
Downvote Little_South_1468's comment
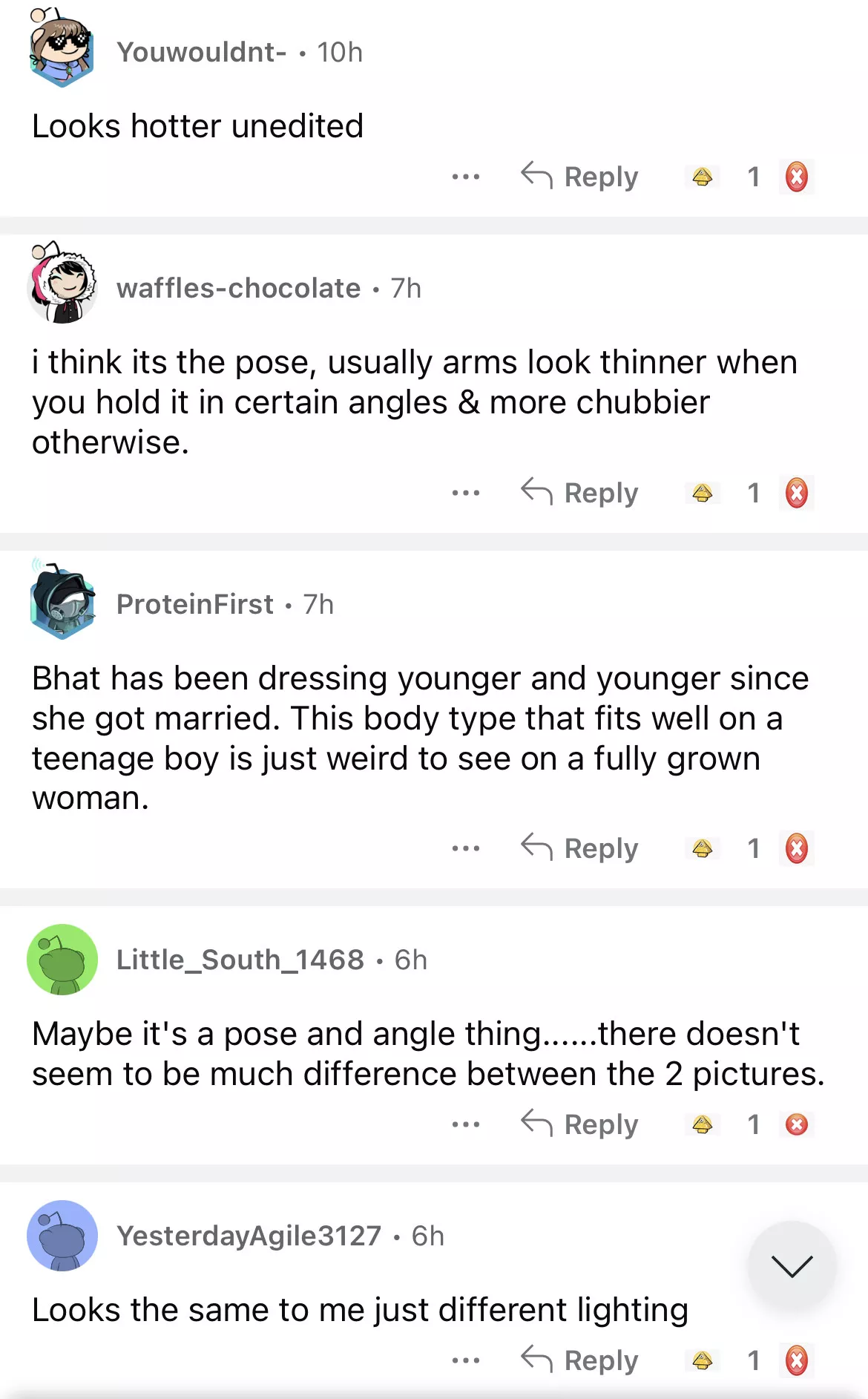tap(797, 1124)
